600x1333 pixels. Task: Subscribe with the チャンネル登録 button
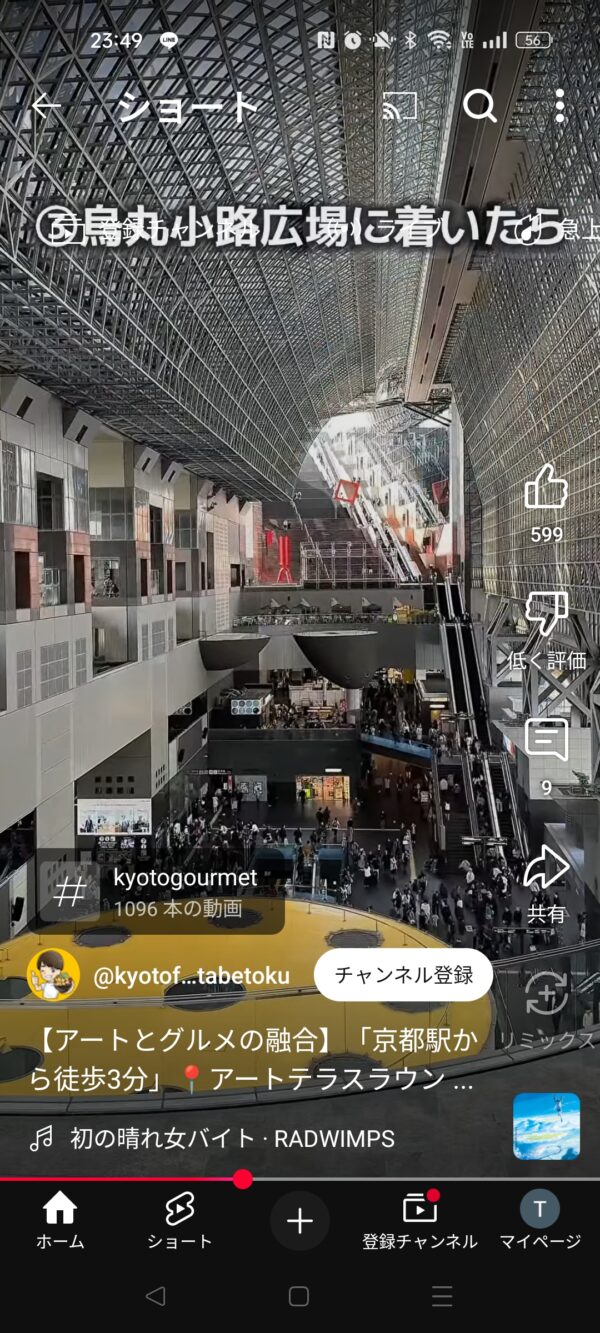[x=403, y=975]
